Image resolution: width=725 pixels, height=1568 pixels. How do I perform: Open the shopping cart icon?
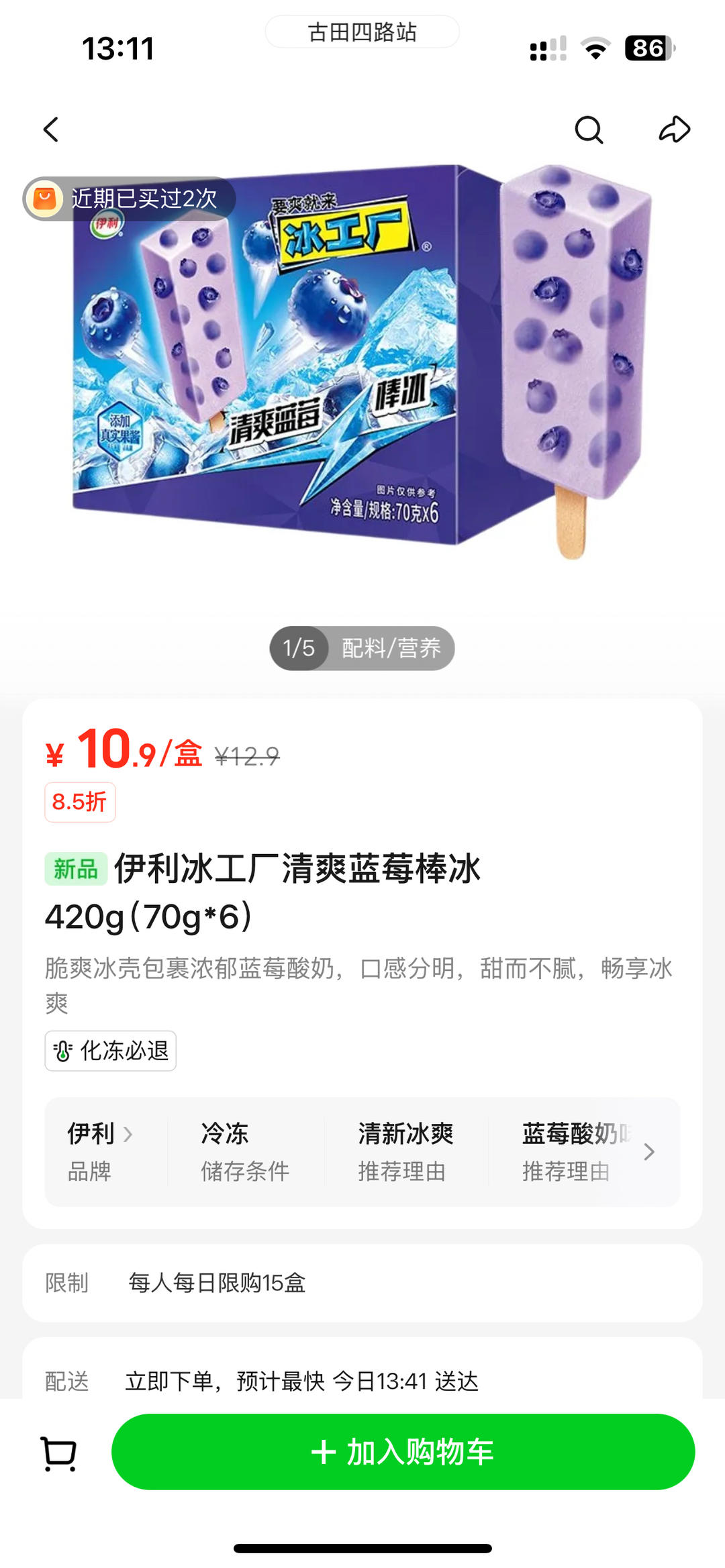click(59, 1453)
